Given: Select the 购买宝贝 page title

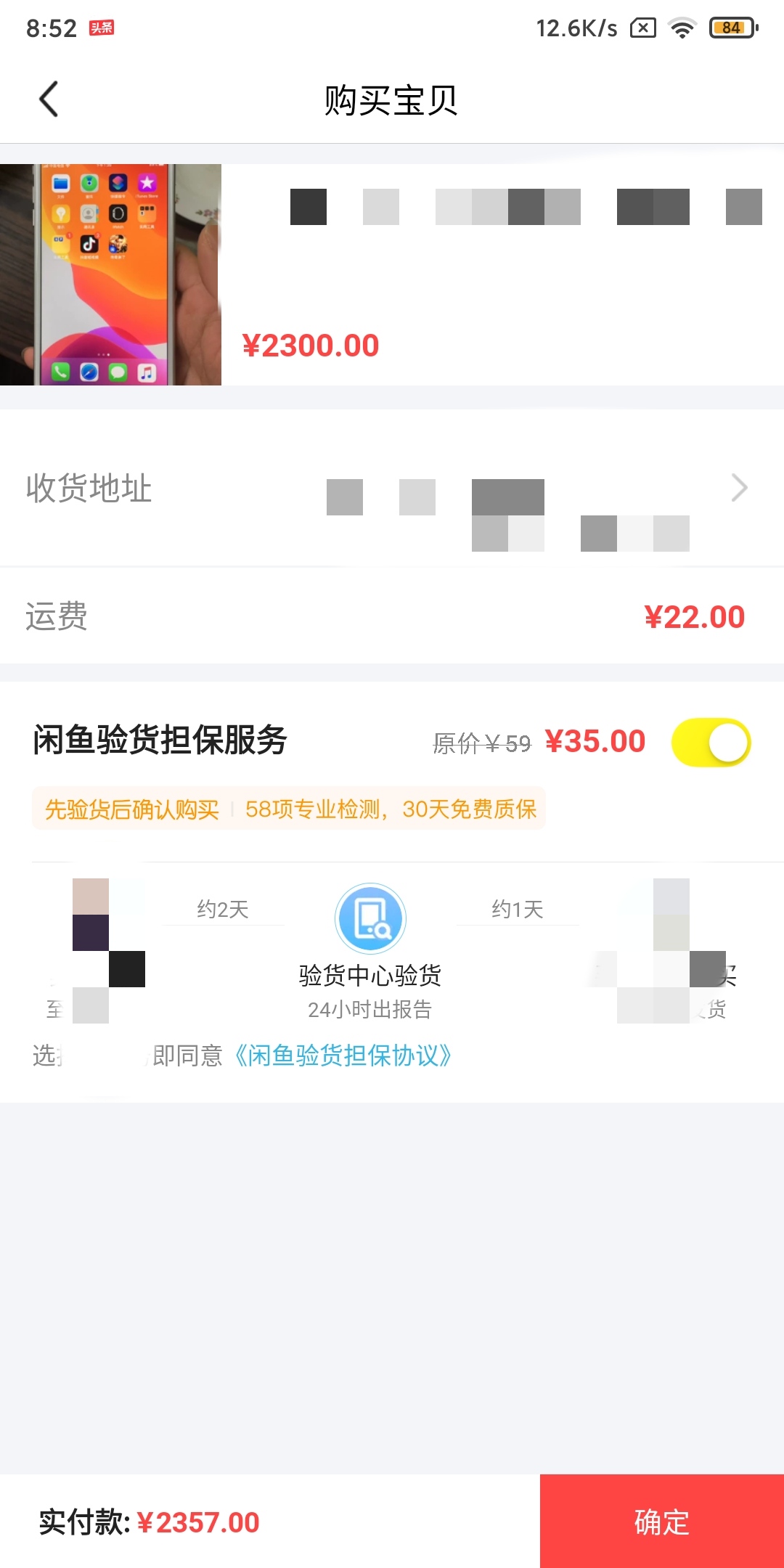Looking at the screenshot, I should (392, 99).
